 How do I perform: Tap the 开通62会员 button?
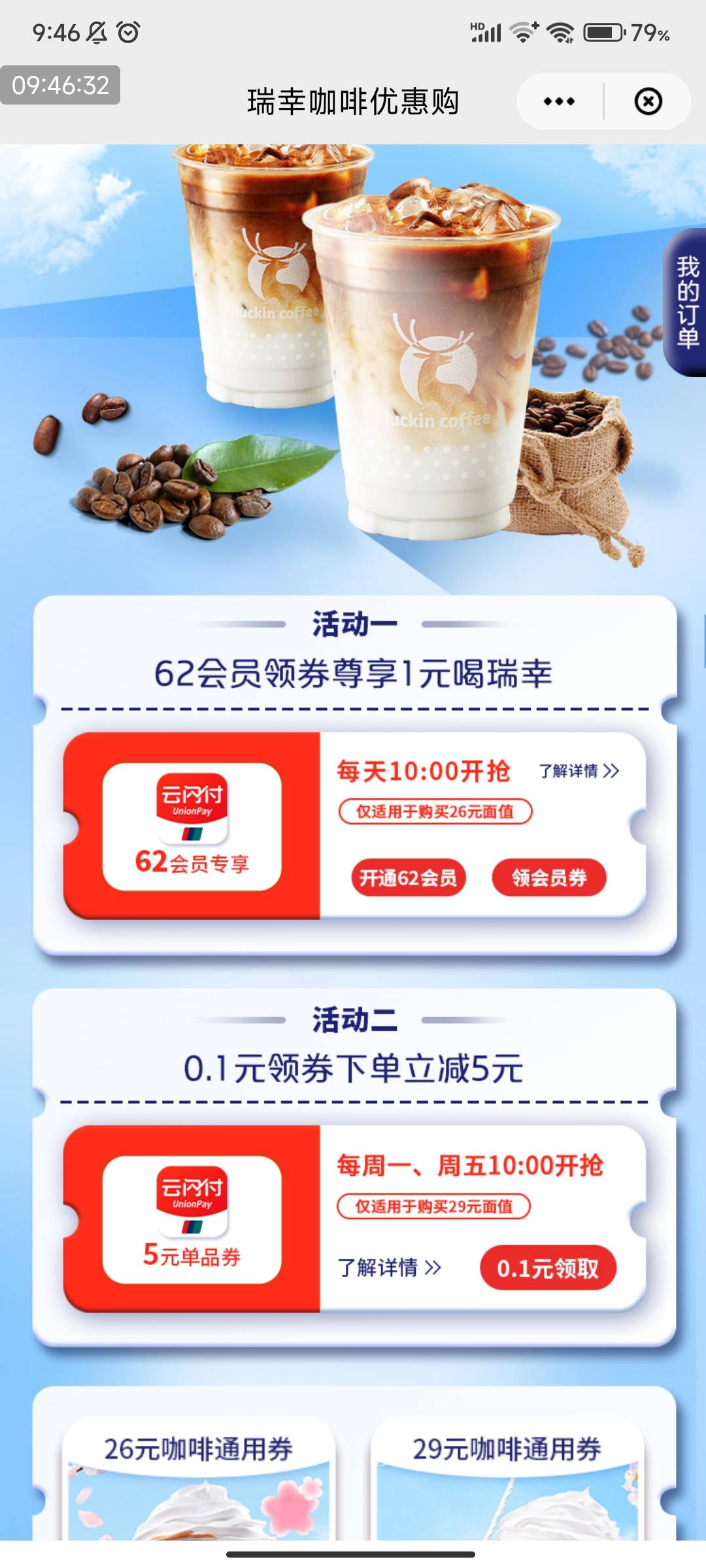tap(408, 877)
